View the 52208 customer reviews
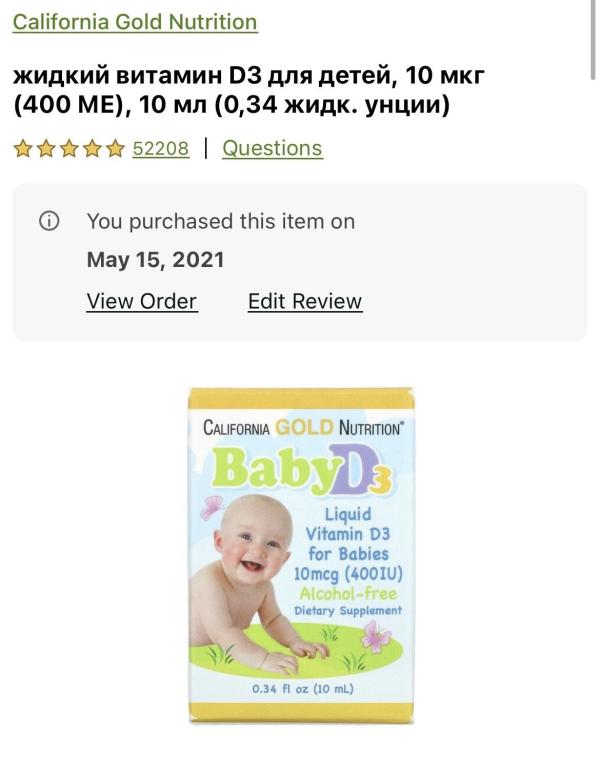Viewport: 600px width, 759px height. (x=161, y=148)
